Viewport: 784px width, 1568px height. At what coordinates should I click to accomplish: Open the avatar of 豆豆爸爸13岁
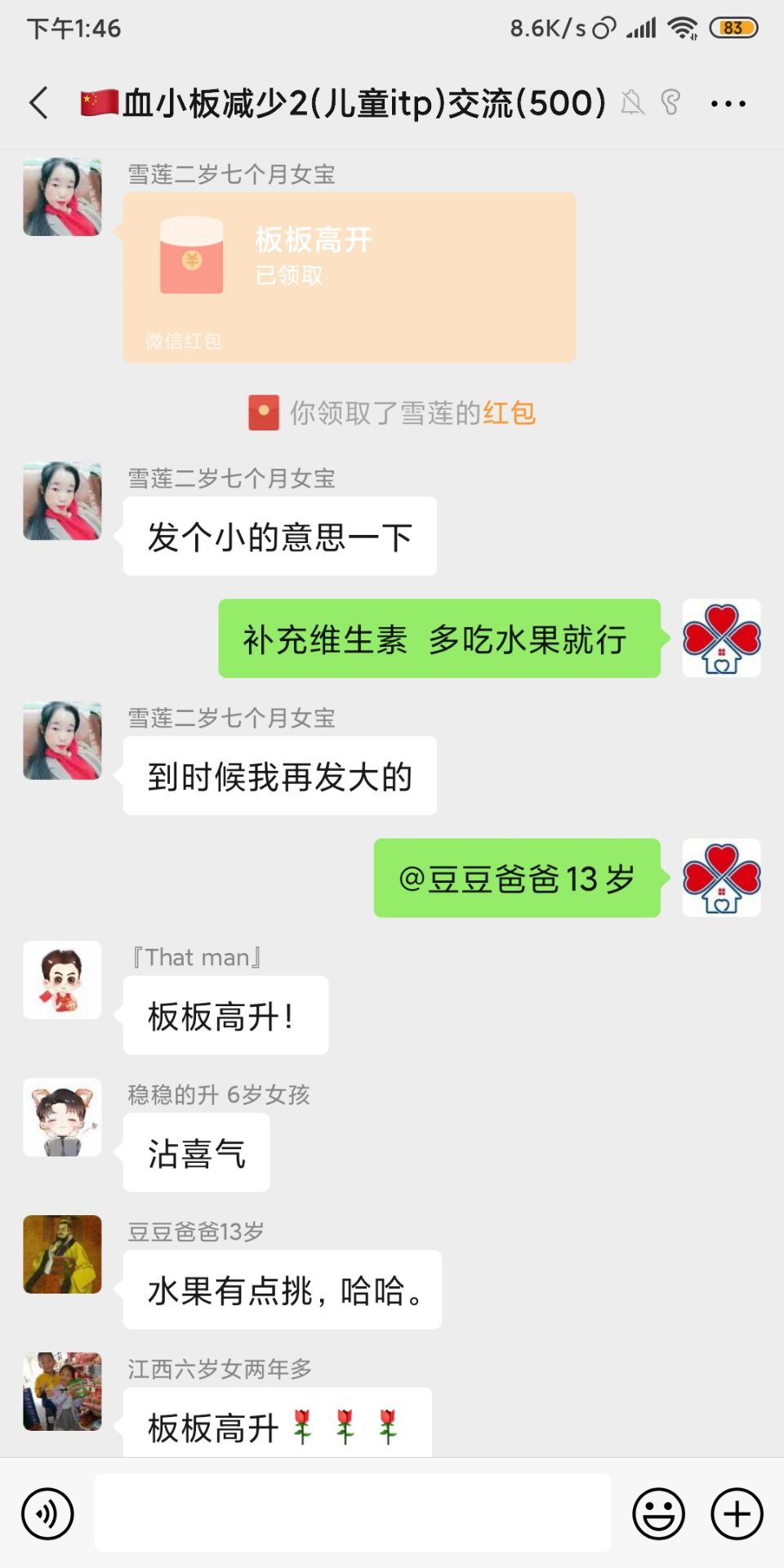[x=63, y=1254]
